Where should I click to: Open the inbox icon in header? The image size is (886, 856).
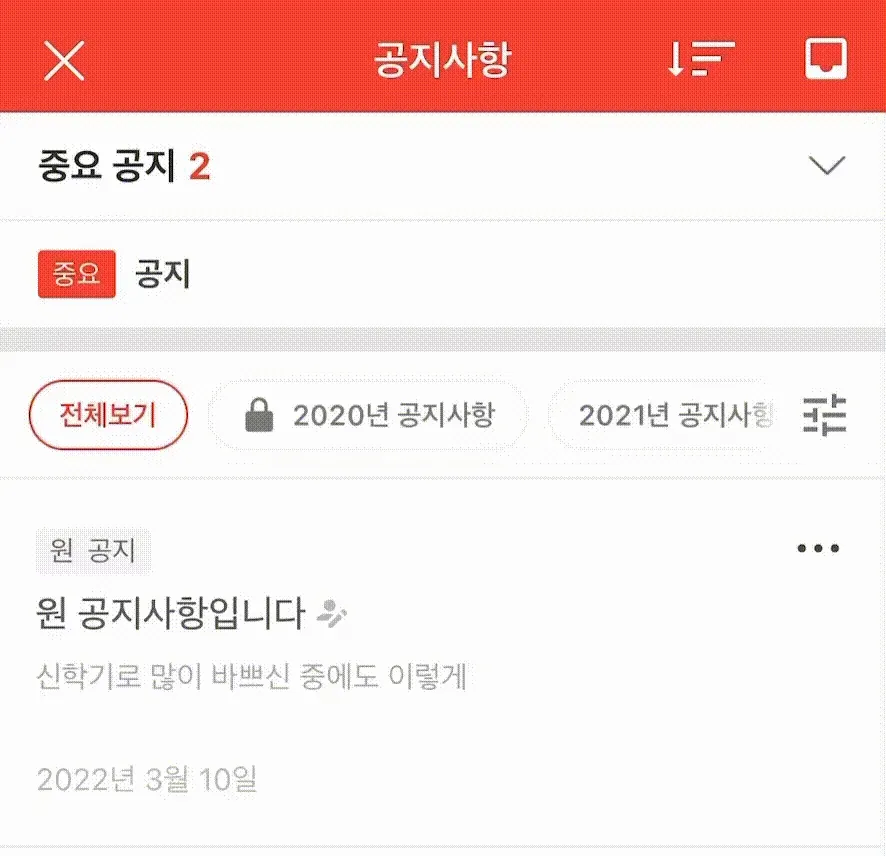point(826,59)
